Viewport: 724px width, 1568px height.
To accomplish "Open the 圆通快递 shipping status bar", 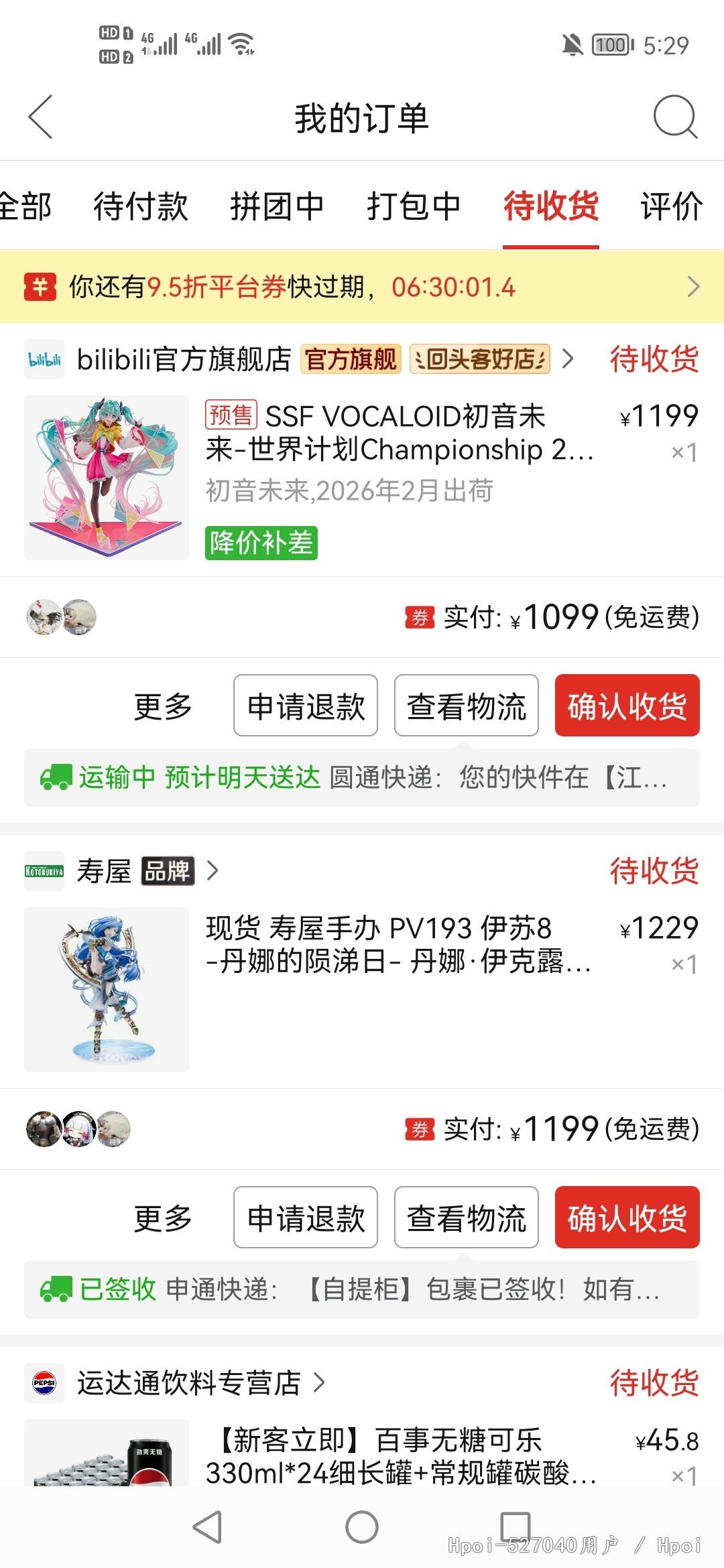I will pos(362,778).
